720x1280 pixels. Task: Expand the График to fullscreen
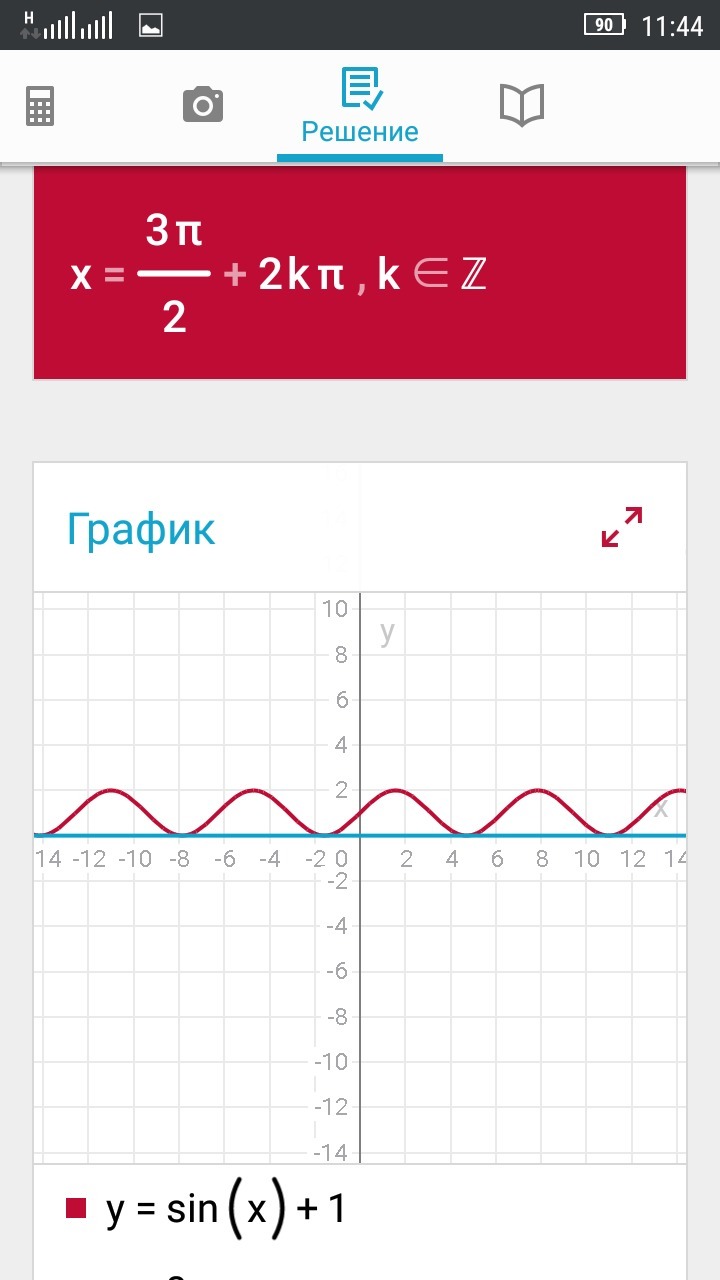click(622, 526)
